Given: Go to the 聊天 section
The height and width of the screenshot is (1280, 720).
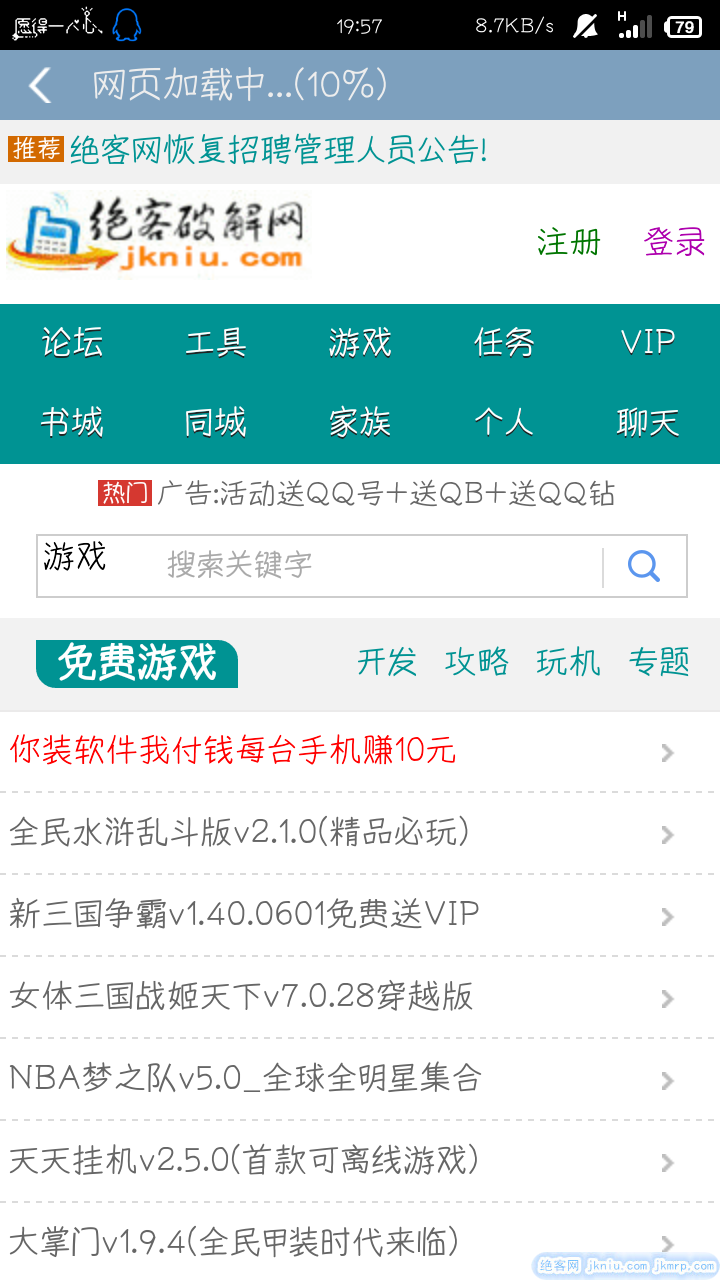Looking at the screenshot, I should [647, 423].
